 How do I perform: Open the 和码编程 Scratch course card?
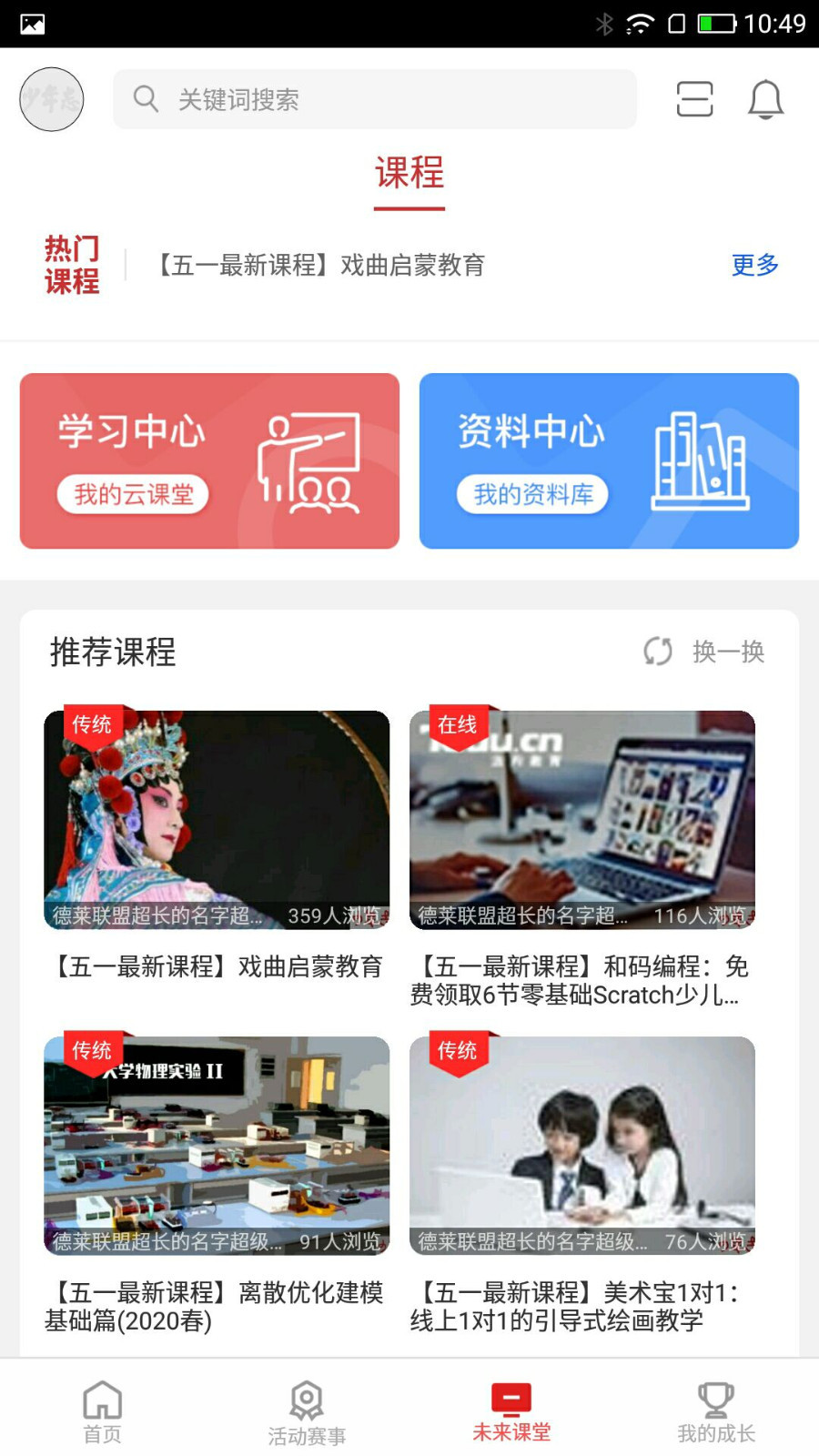point(582,820)
